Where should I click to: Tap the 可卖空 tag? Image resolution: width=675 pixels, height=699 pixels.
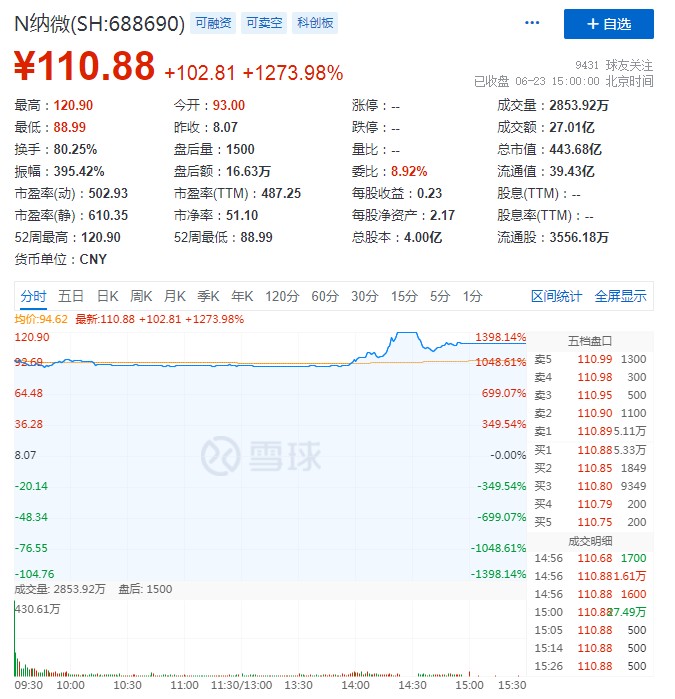265,22
